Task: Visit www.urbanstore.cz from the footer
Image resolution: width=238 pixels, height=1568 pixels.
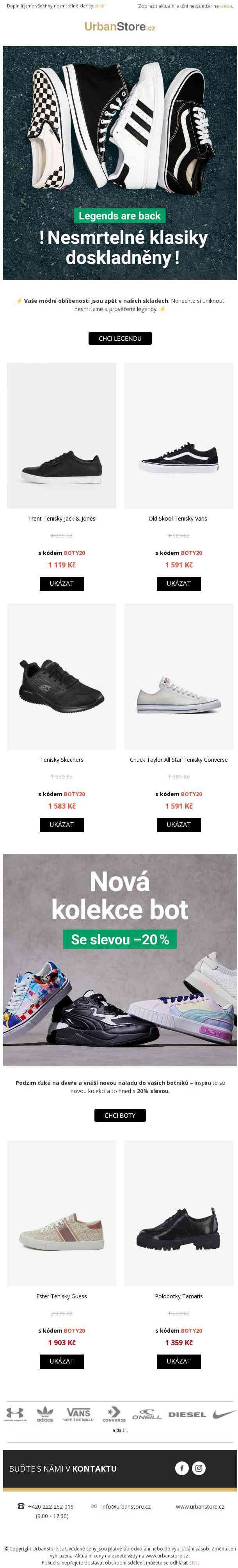Action: pos(200,1506)
